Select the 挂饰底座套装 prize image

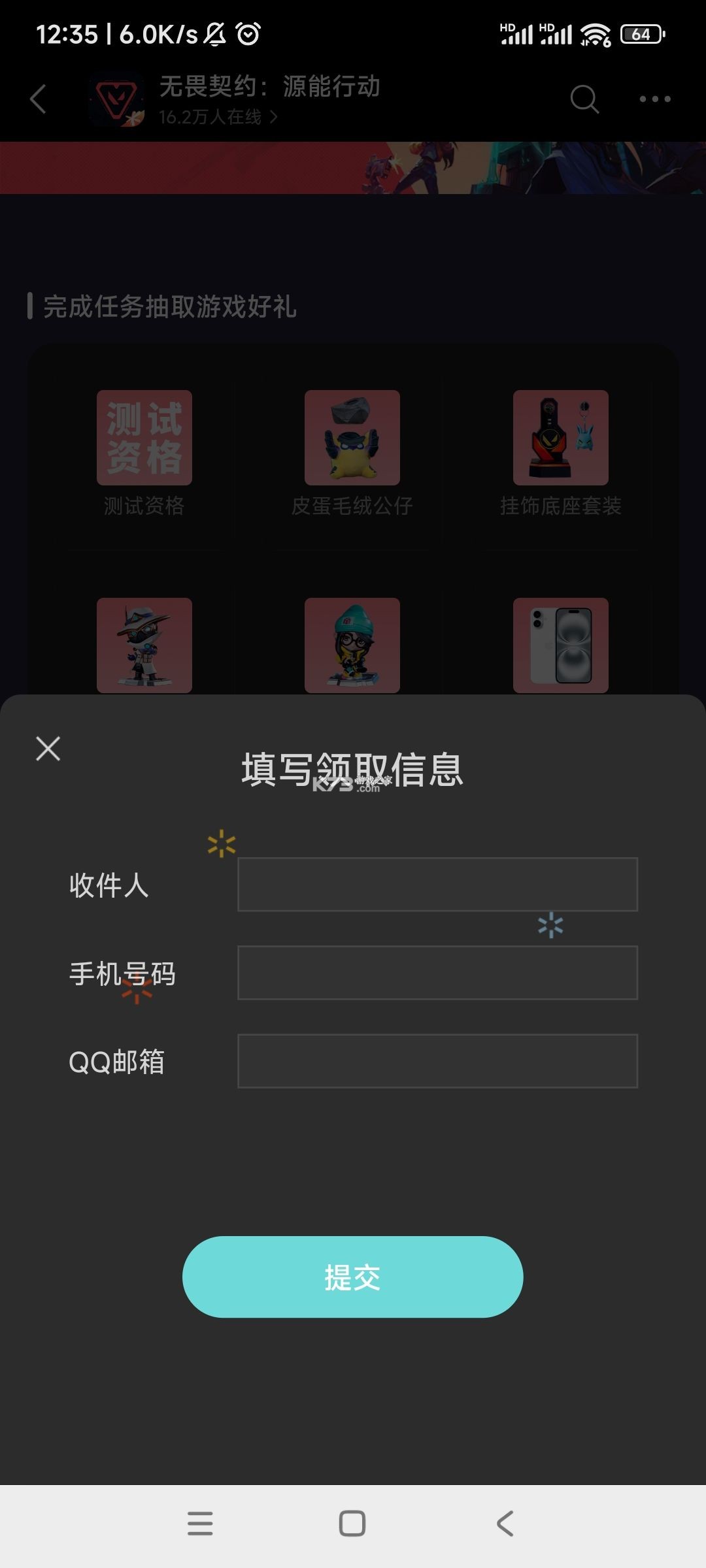point(560,438)
